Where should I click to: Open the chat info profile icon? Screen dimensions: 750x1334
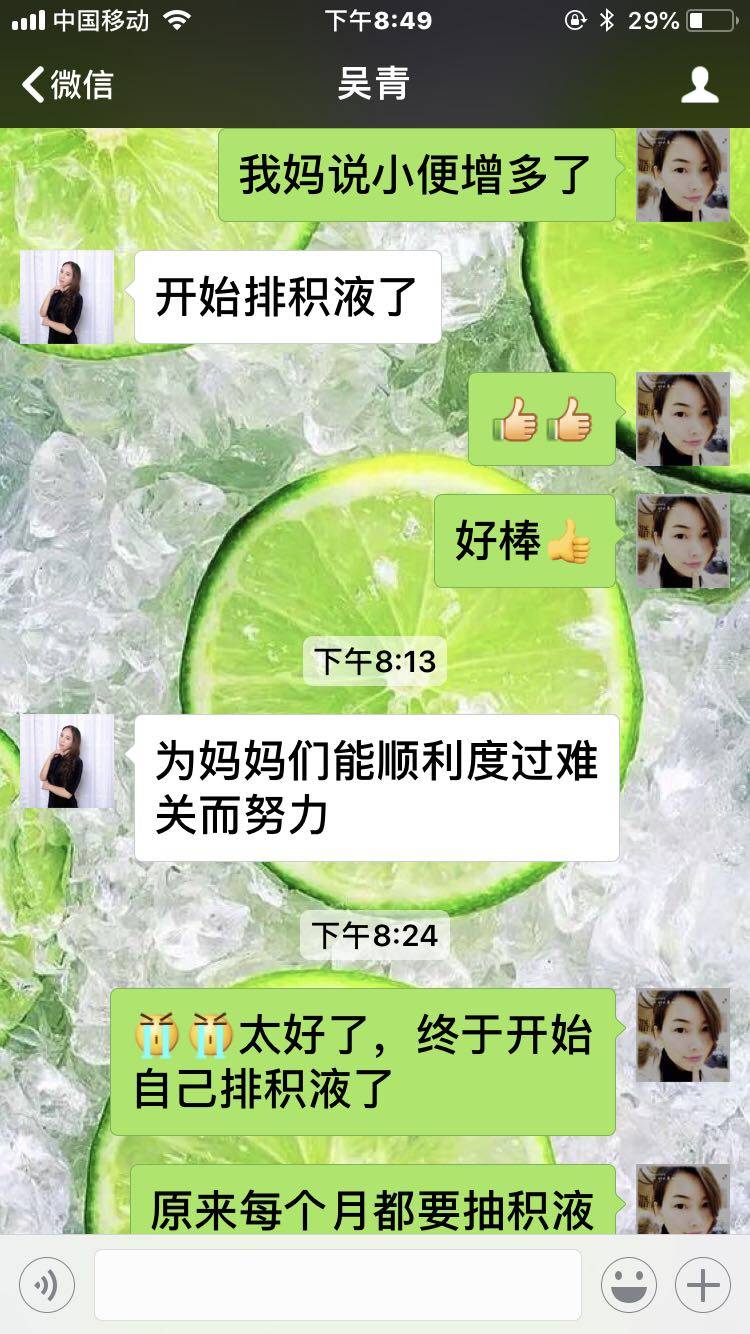699,84
